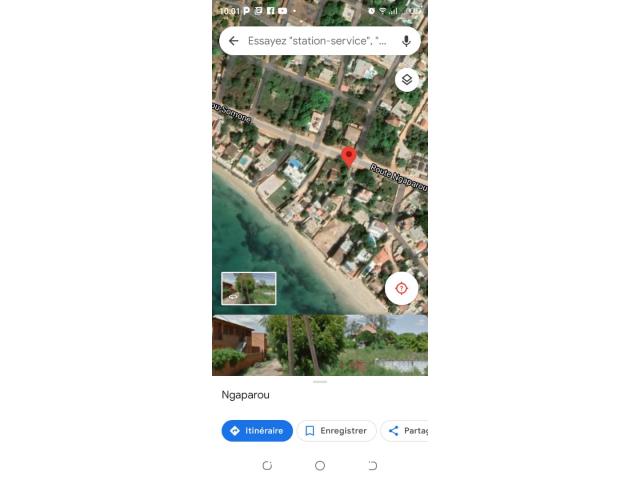Go to the system home screen
Screen dimensions: 640x480
tap(320, 466)
